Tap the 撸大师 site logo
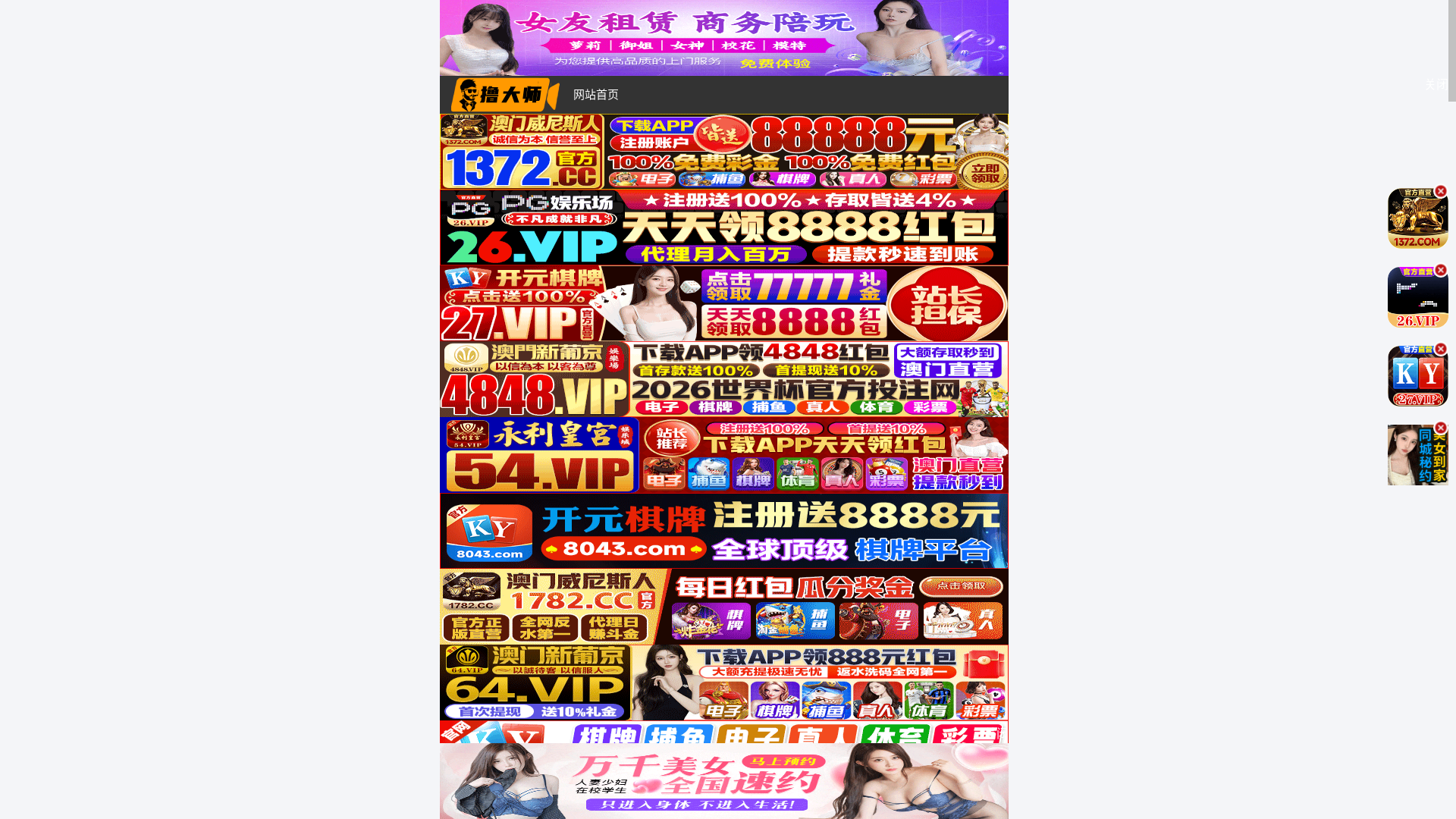Viewport: 1456px width, 819px height. (x=504, y=95)
